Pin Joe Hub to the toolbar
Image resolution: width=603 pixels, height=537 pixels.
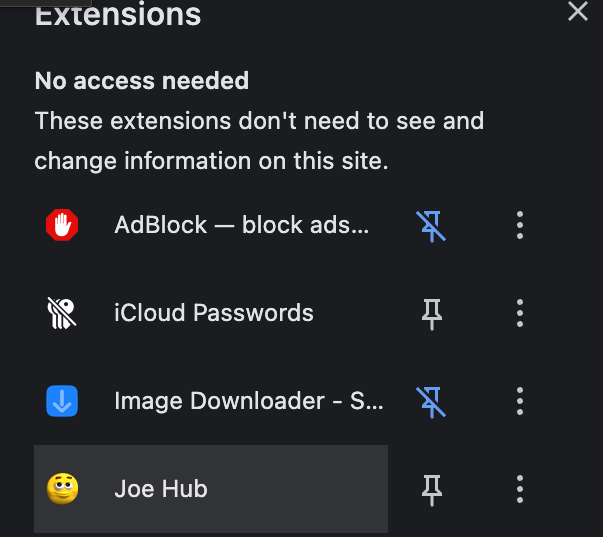click(x=432, y=489)
